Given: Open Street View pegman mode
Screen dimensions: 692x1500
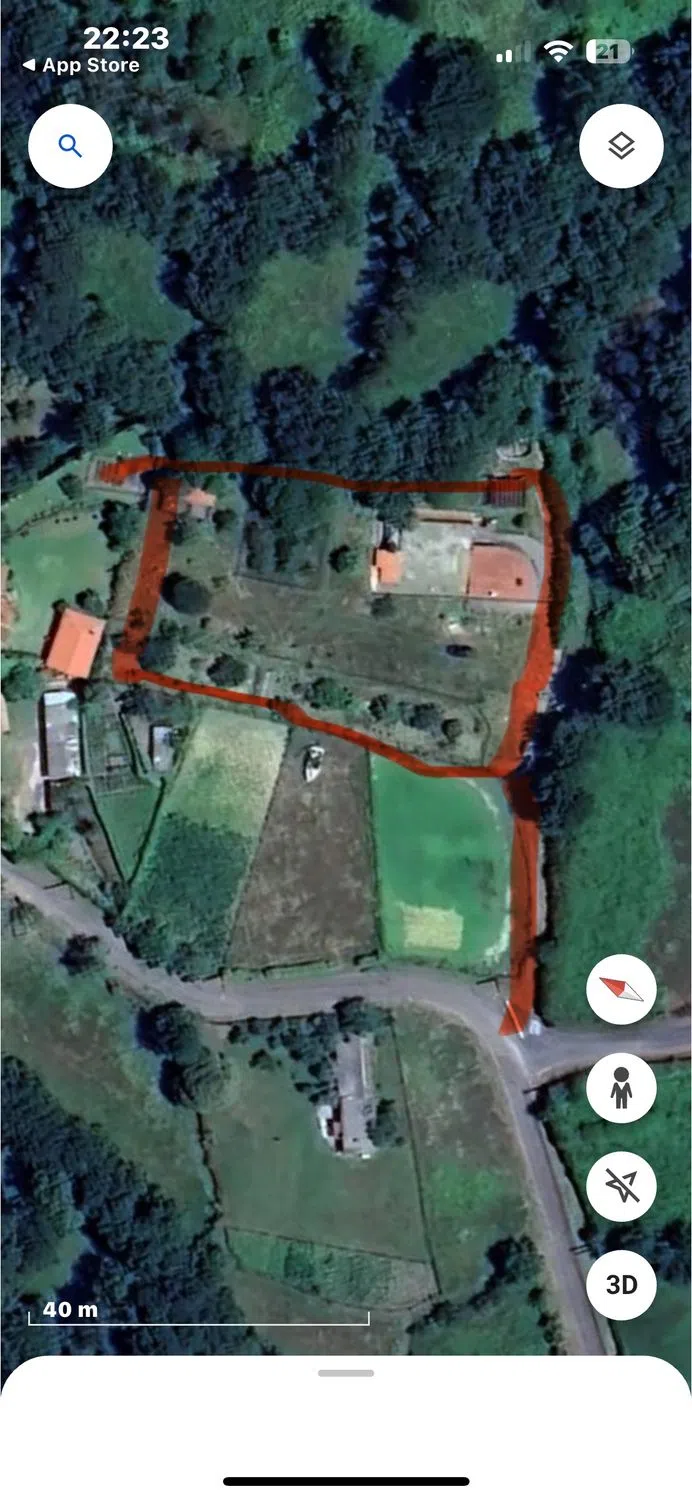Looking at the screenshot, I should 621,1087.
